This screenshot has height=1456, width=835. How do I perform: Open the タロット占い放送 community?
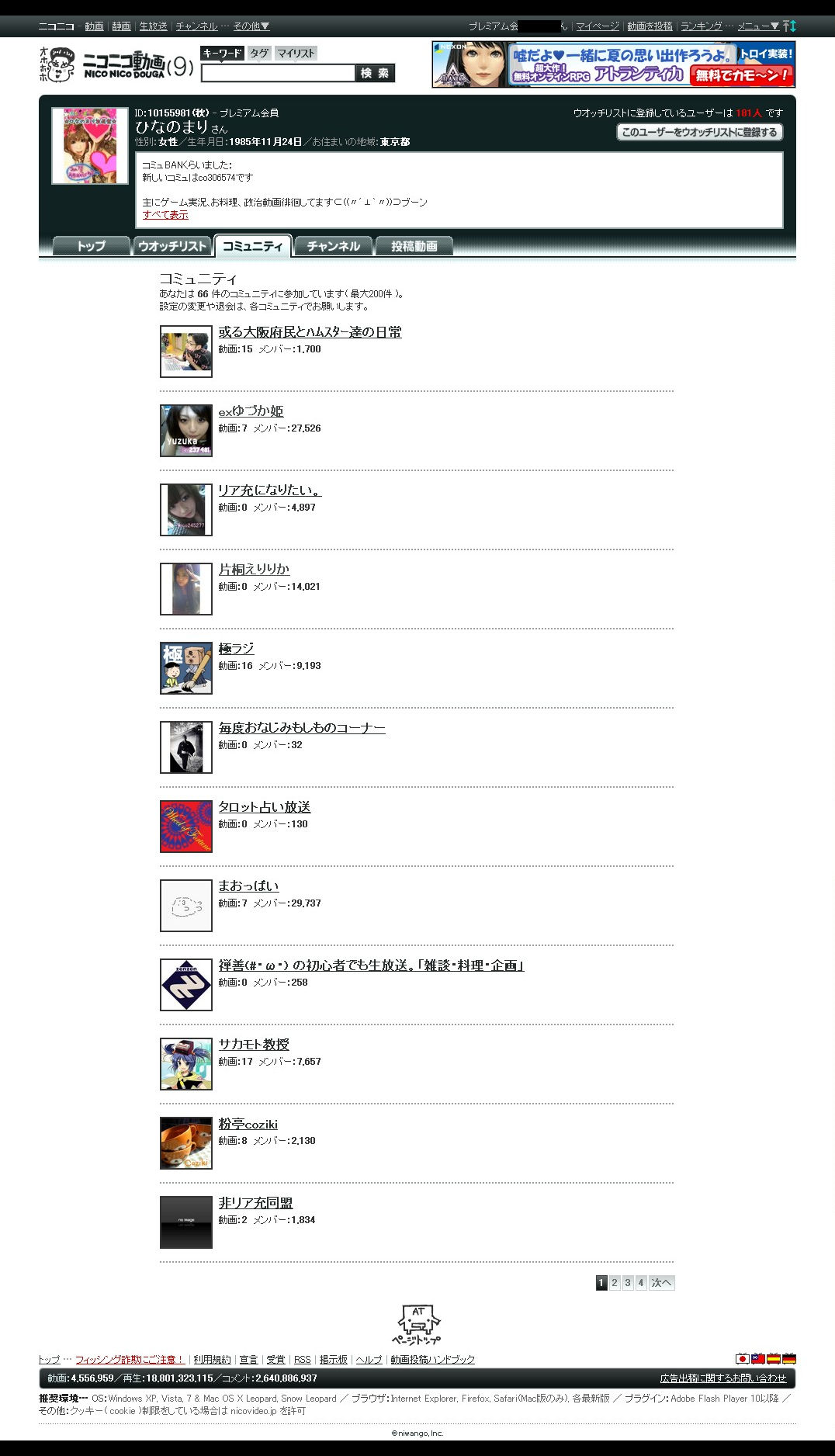[264, 807]
